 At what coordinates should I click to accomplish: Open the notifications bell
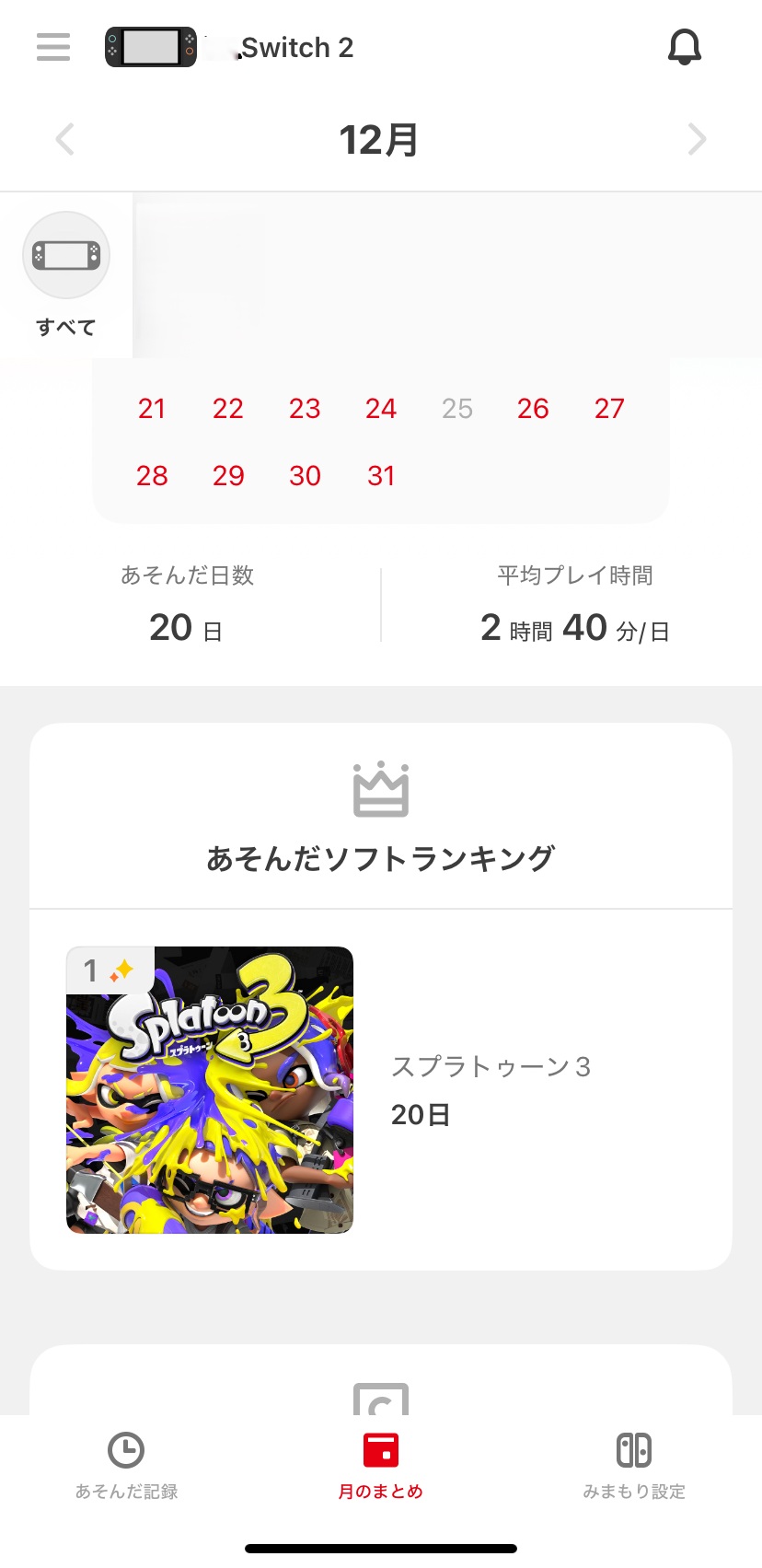[684, 47]
